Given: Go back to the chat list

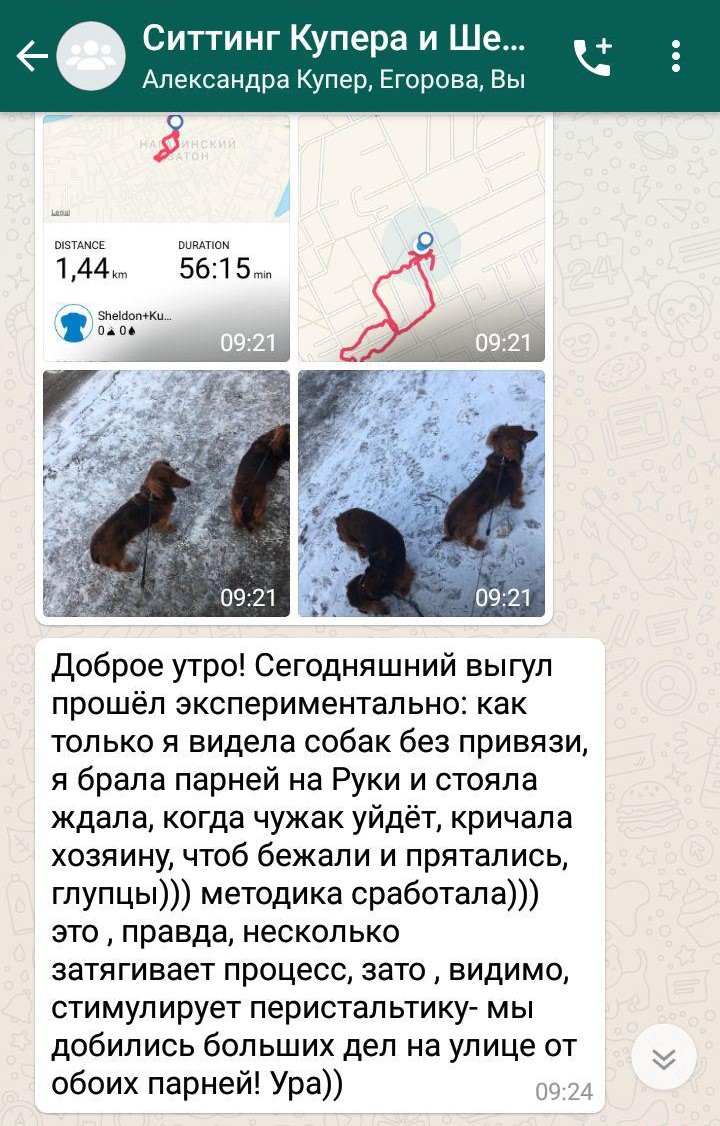Looking at the screenshot, I should point(32,56).
